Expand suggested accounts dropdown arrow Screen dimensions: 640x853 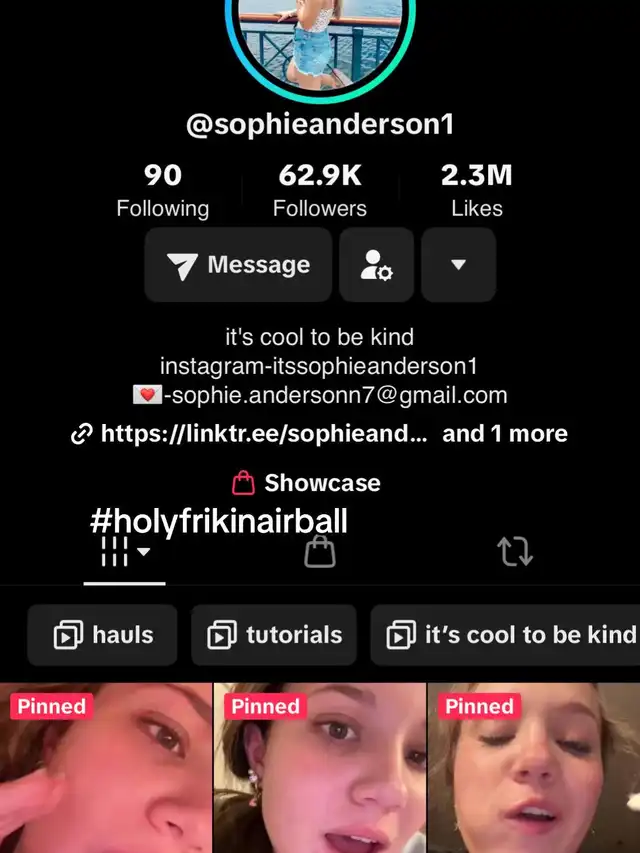458,265
